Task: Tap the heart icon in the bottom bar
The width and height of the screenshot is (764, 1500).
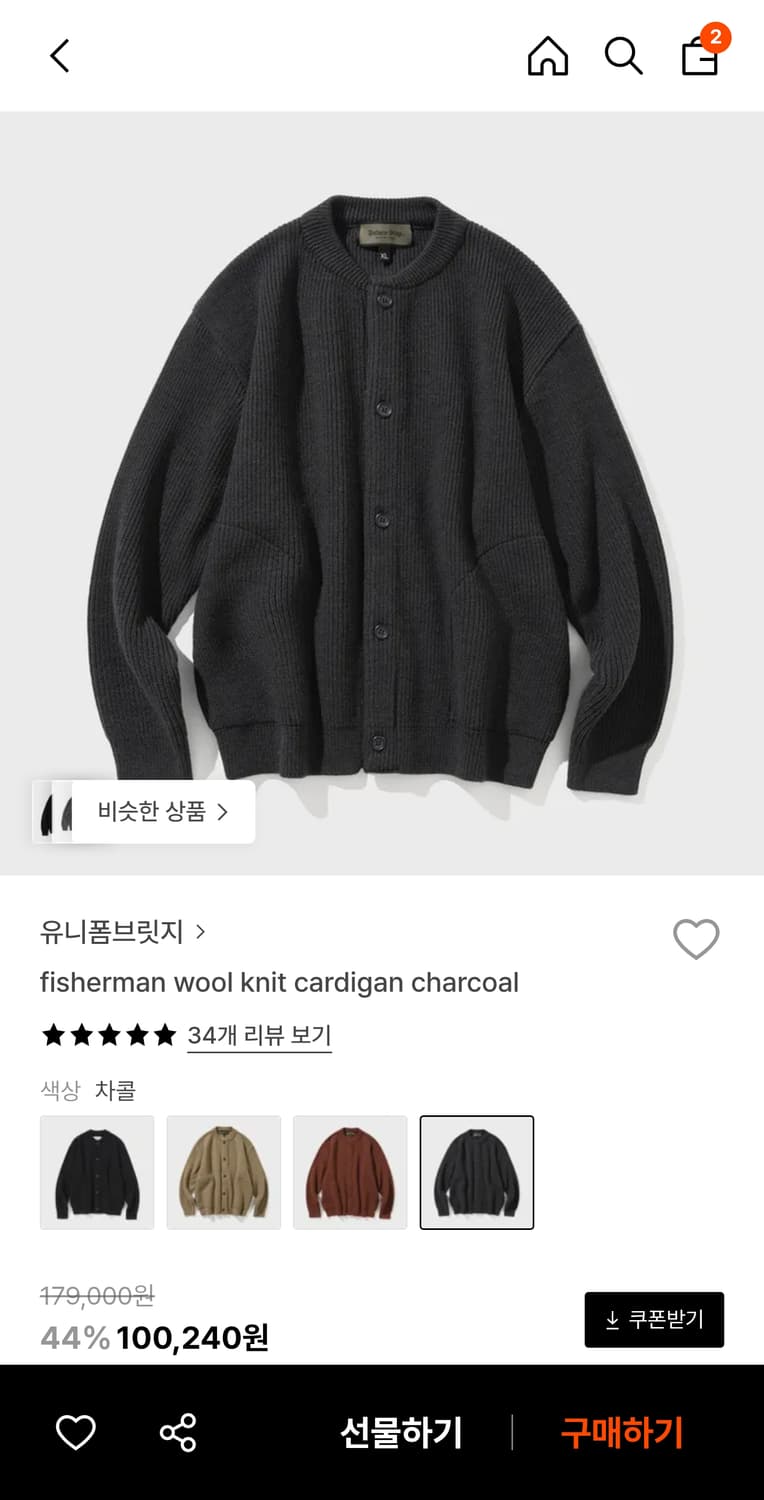Action: (x=75, y=1432)
